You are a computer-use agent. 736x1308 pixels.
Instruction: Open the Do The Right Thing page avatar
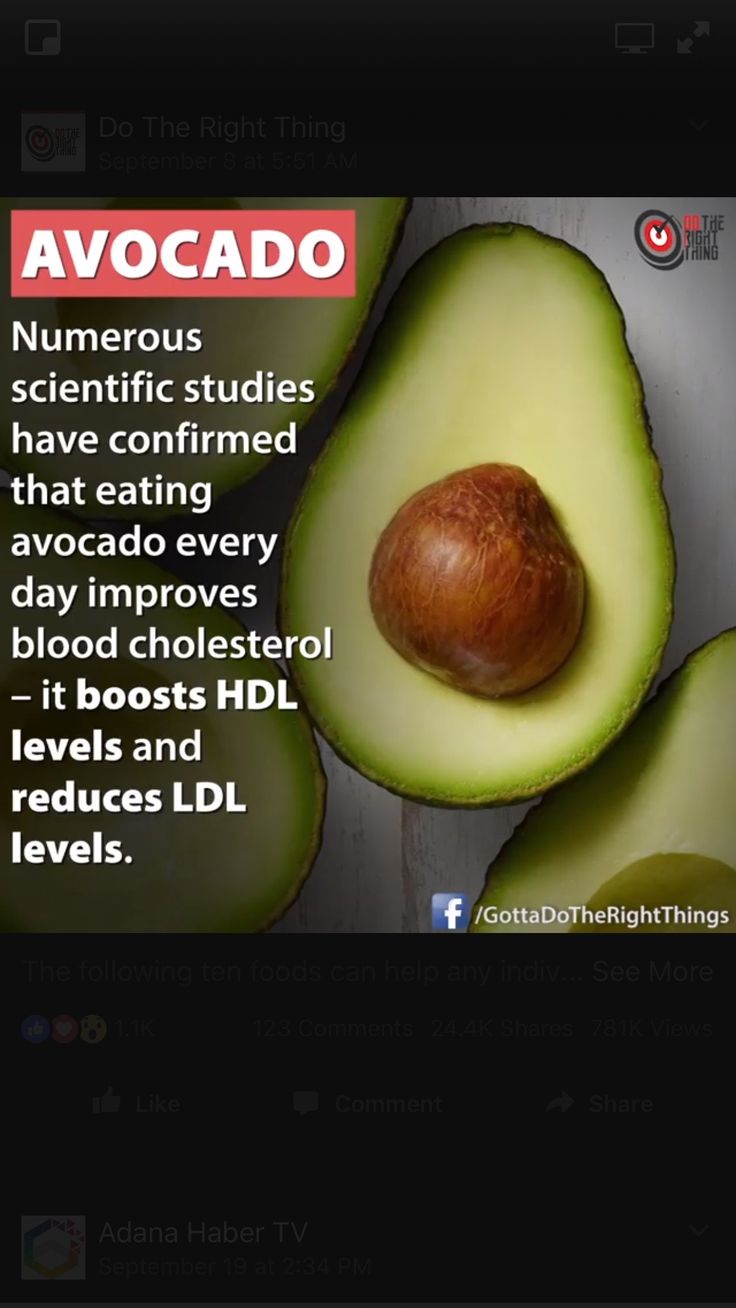click(x=53, y=141)
